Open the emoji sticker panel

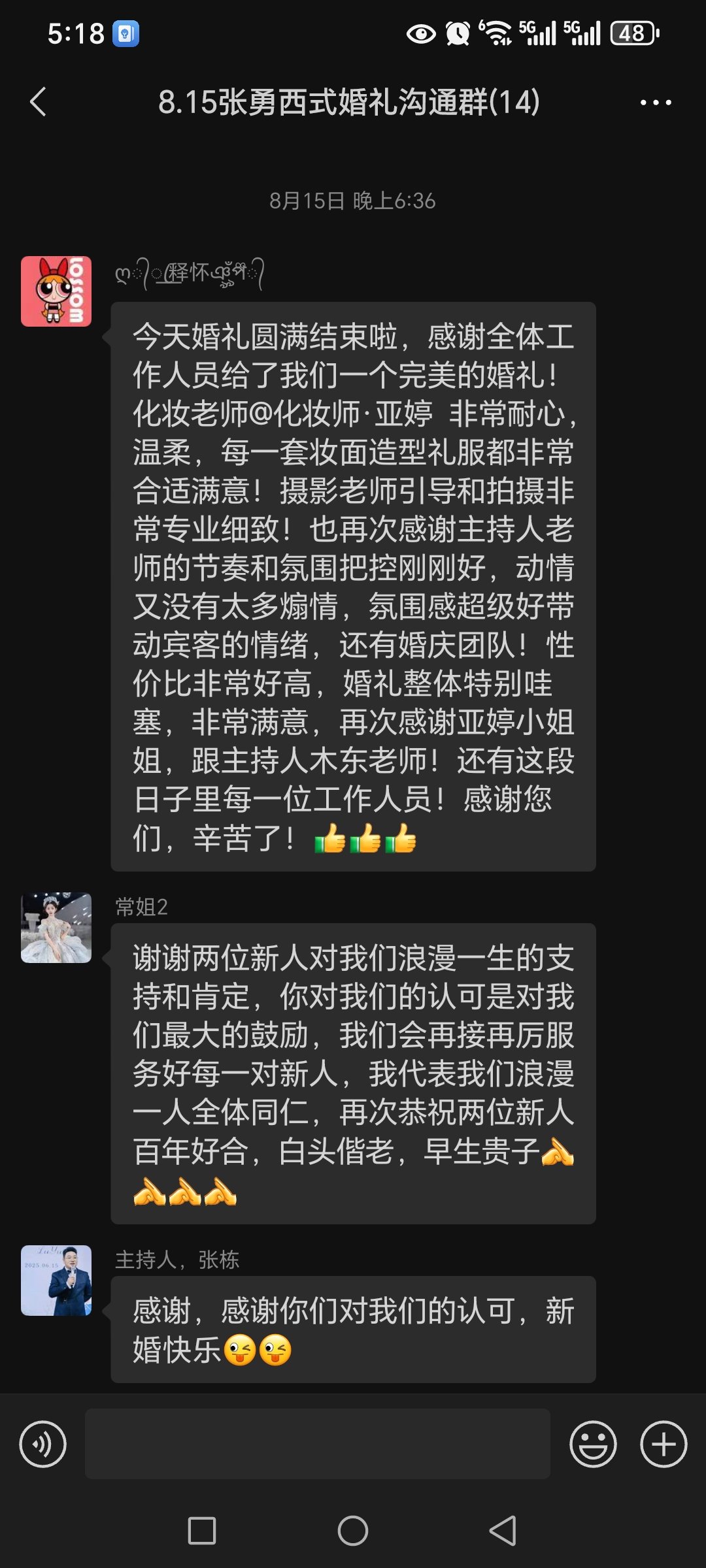(x=594, y=1445)
